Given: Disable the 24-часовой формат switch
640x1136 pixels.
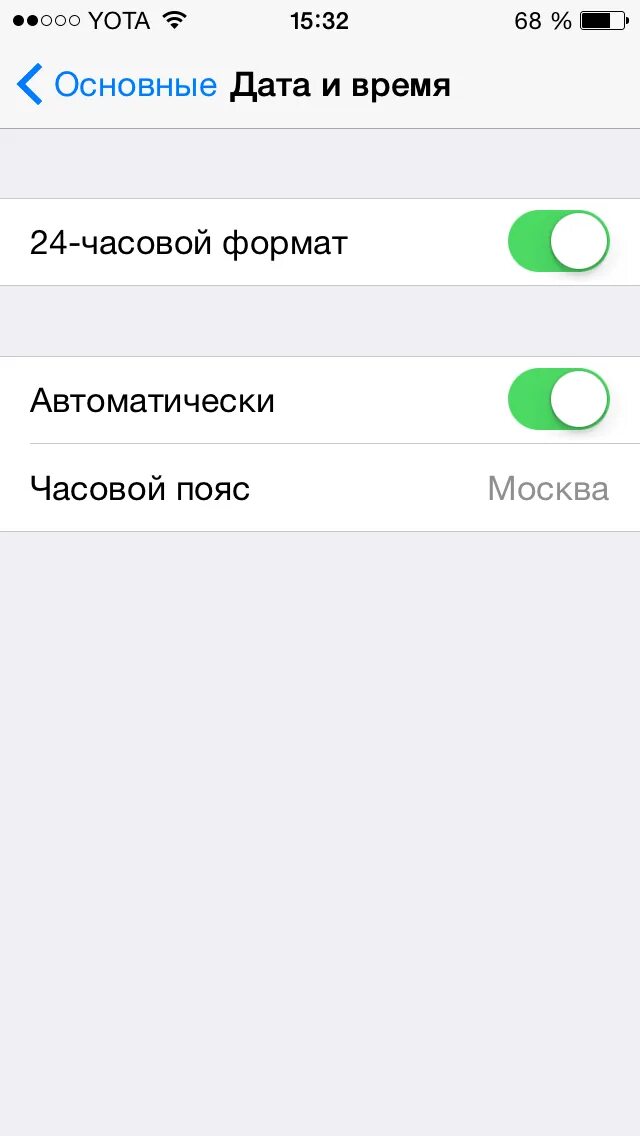Looking at the screenshot, I should 558,242.
